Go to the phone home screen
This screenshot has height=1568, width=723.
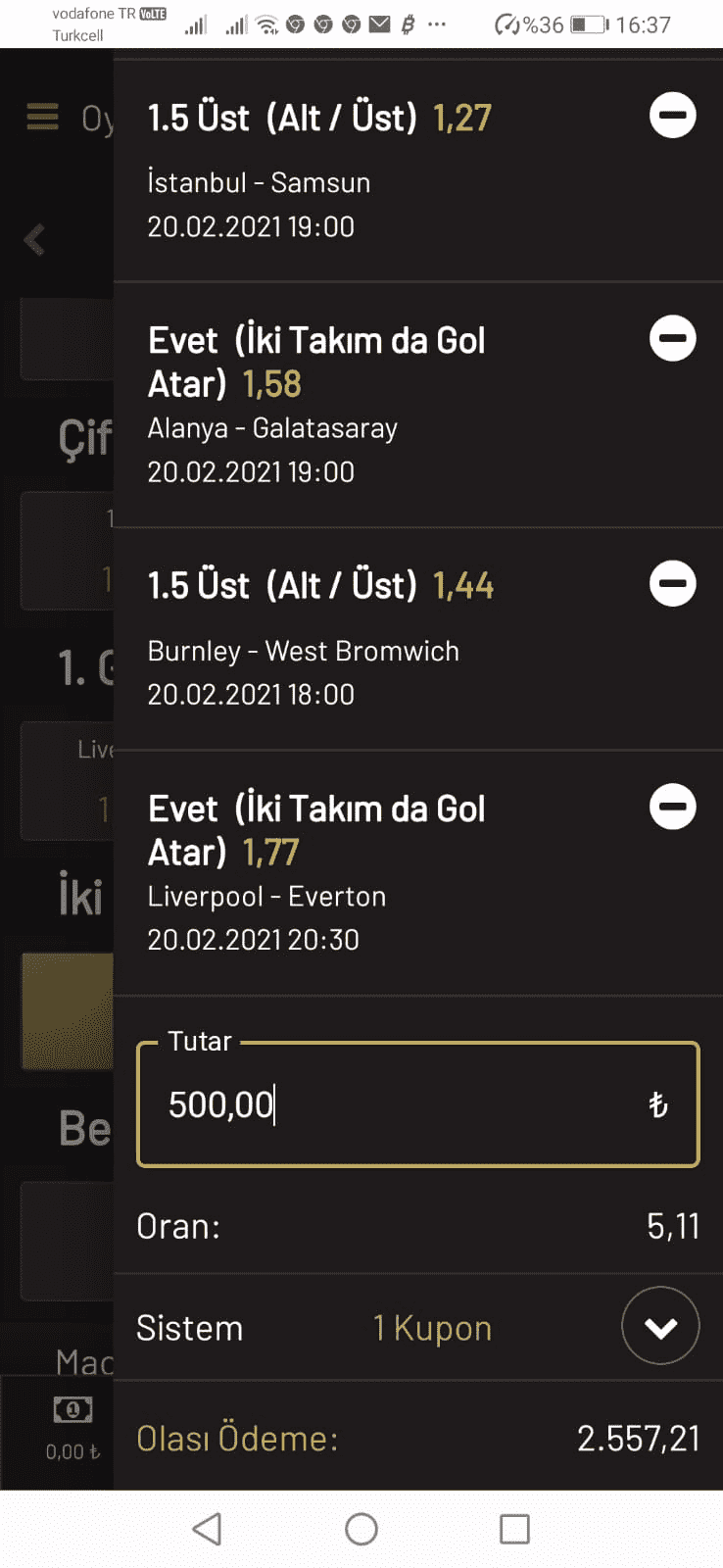point(361,1529)
